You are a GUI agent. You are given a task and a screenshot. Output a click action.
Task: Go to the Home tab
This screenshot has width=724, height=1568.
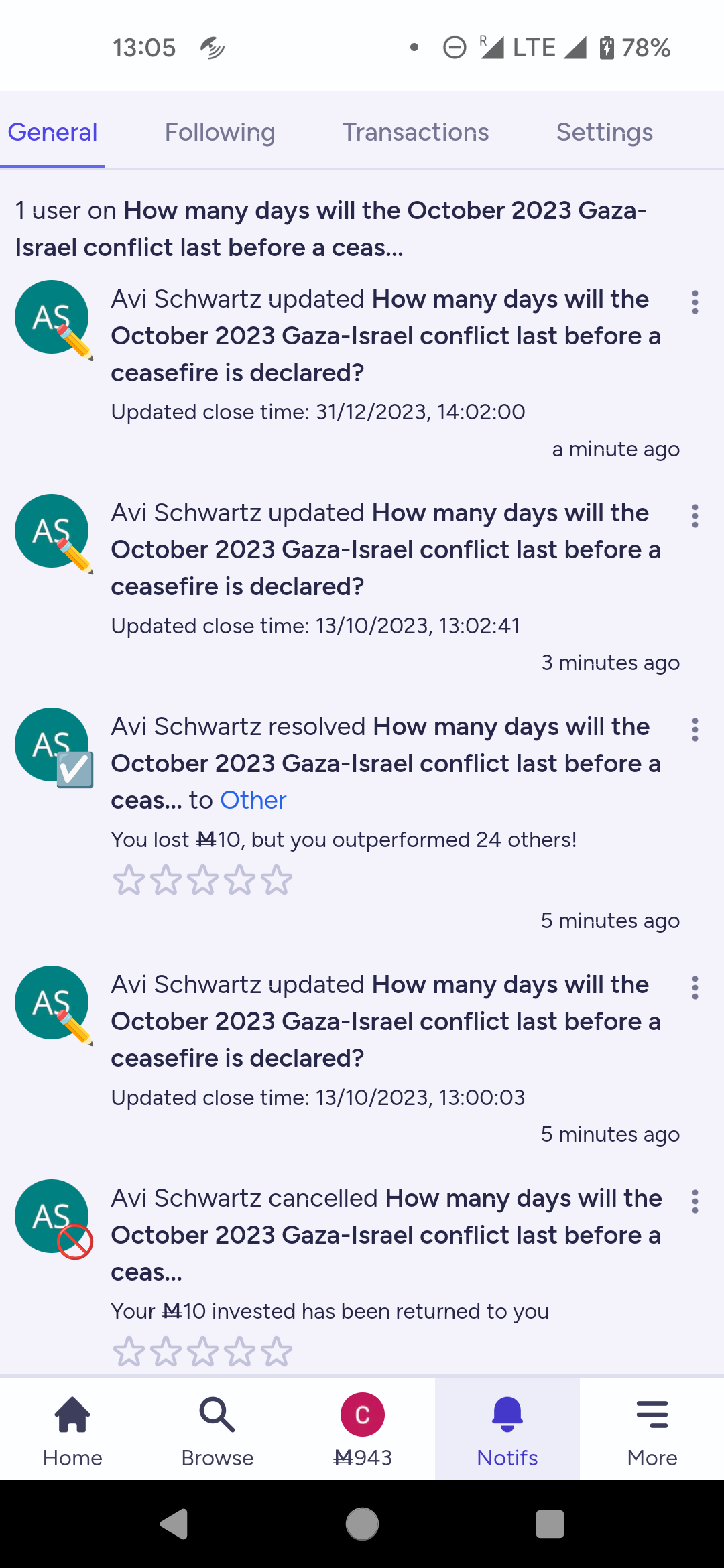[x=72, y=1429]
